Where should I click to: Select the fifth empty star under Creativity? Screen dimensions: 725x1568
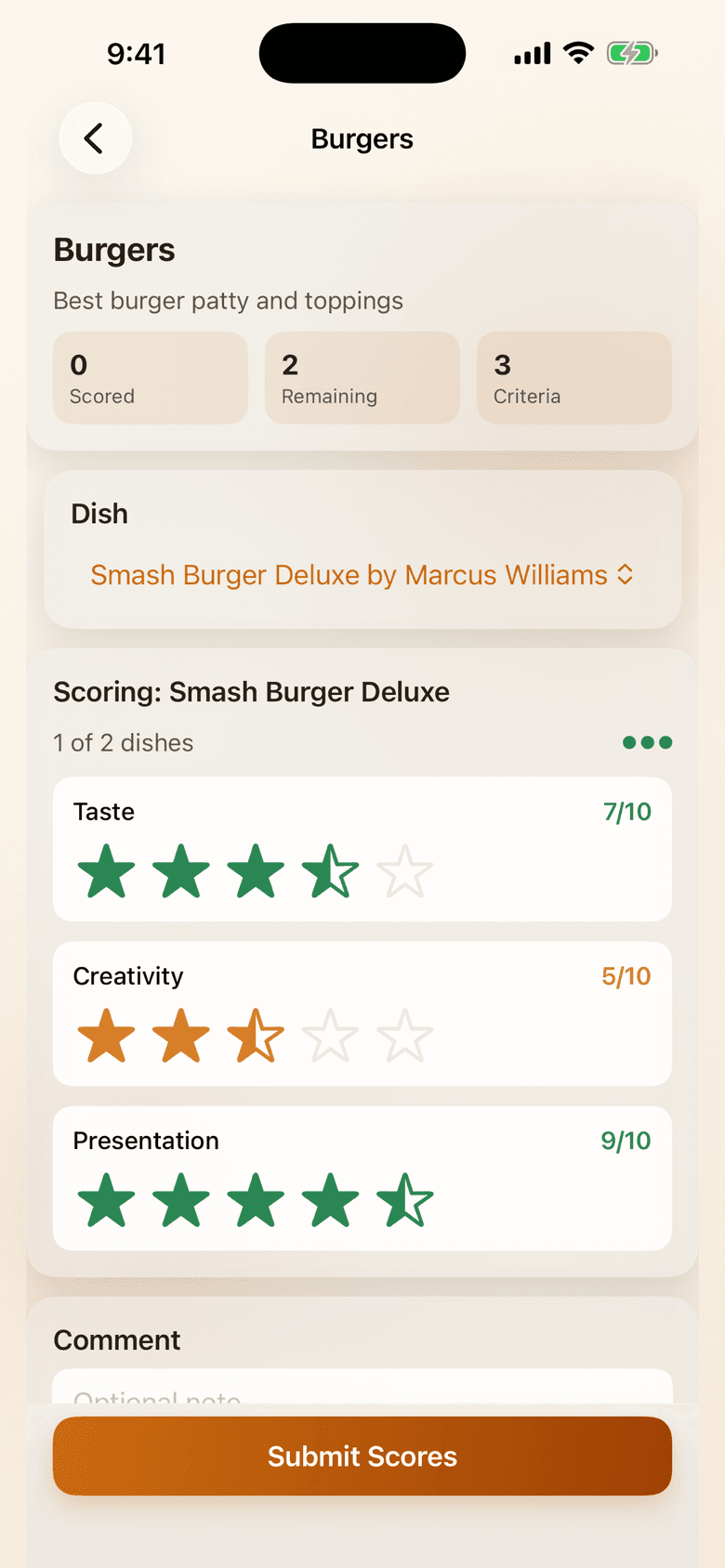404,1034
